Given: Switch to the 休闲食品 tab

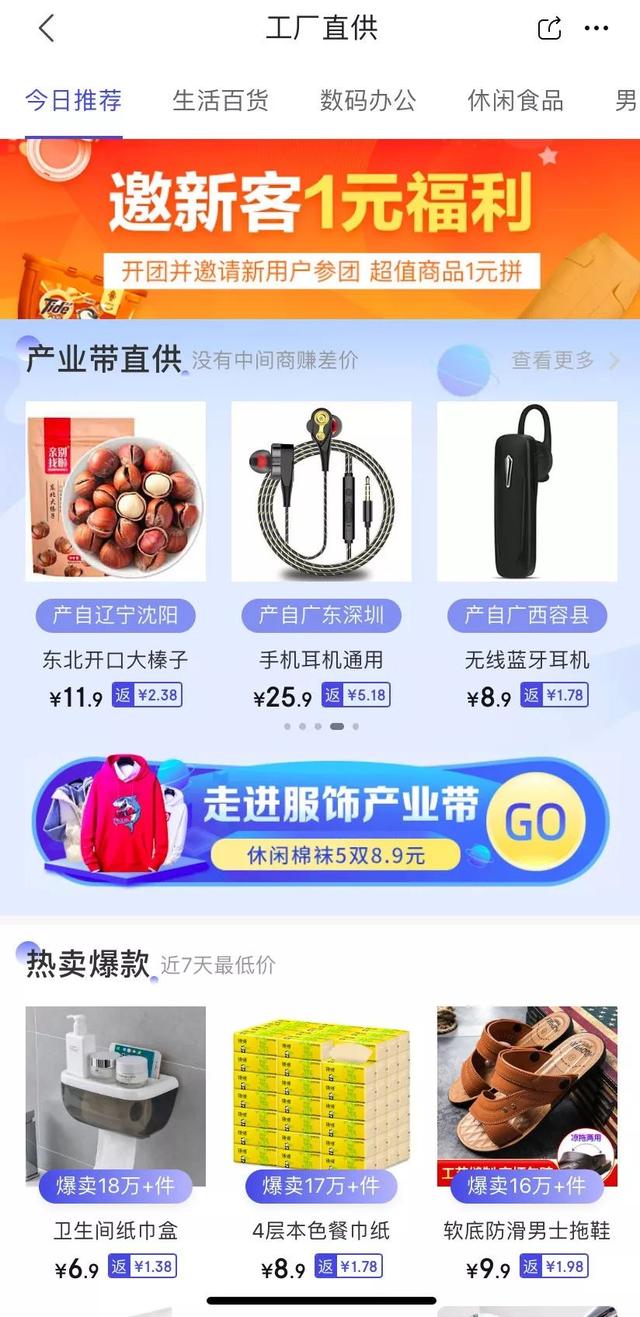Looking at the screenshot, I should [x=515, y=101].
